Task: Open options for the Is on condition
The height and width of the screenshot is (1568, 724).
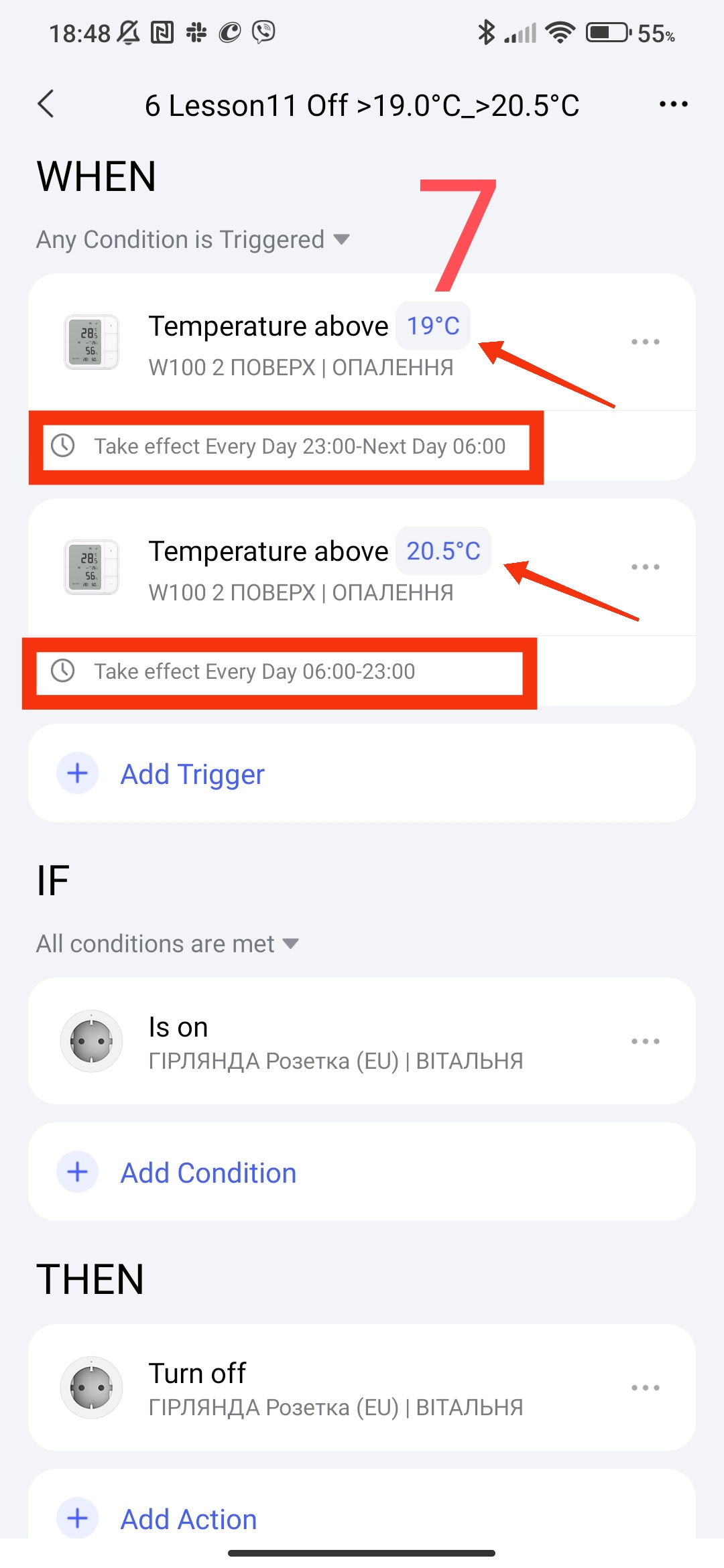Action: pyautogui.click(x=645, y=1041)
